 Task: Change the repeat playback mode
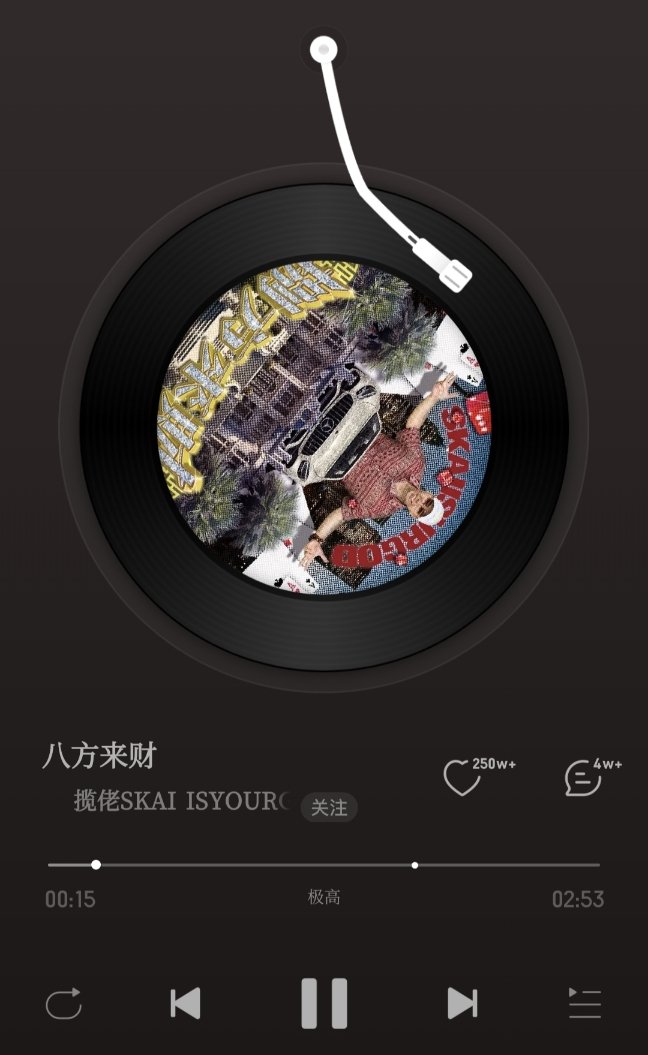tap(64, 1003)
